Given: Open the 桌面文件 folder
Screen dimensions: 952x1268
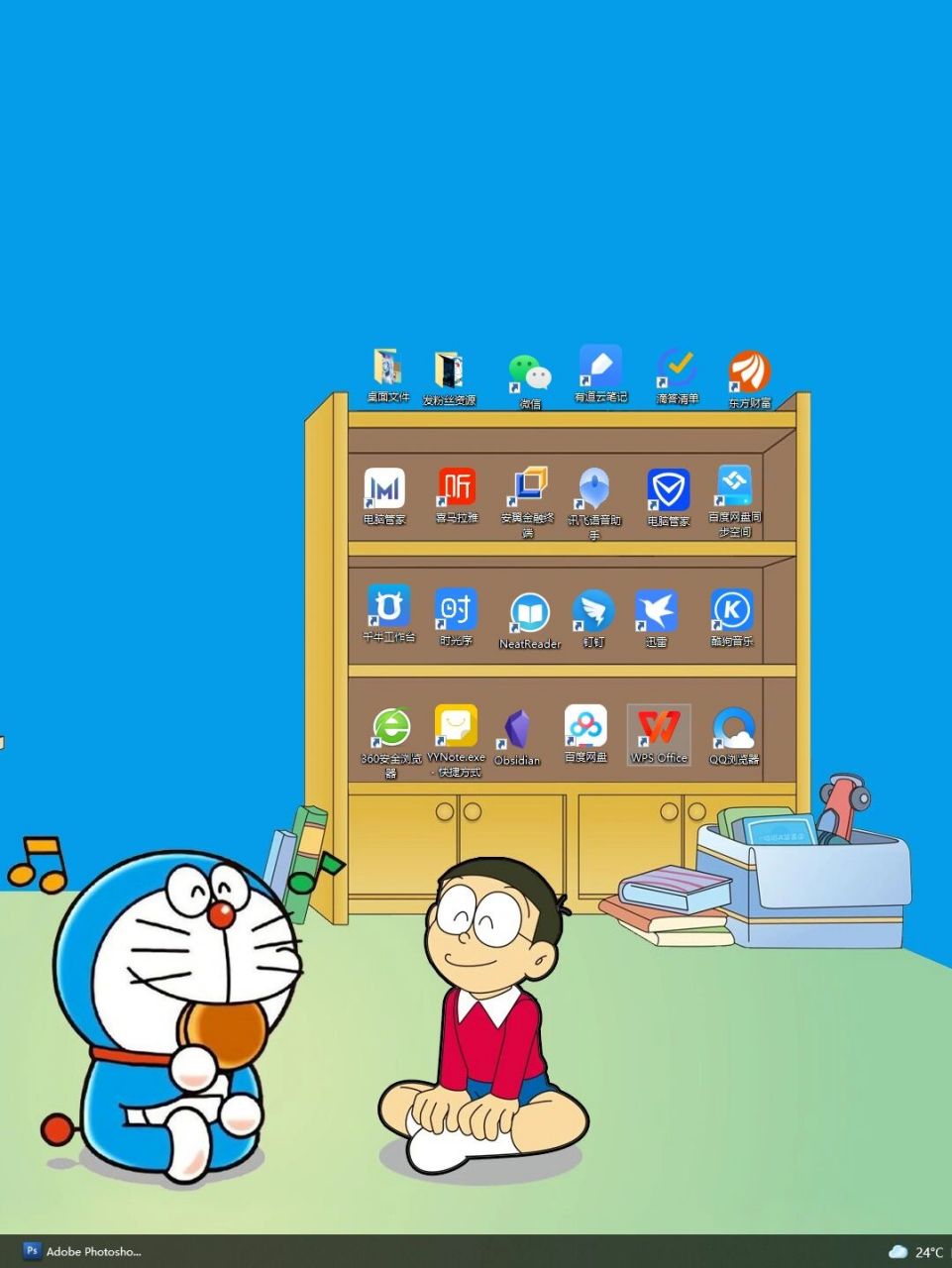Looking at the screenshot, I should pos(387,369).
